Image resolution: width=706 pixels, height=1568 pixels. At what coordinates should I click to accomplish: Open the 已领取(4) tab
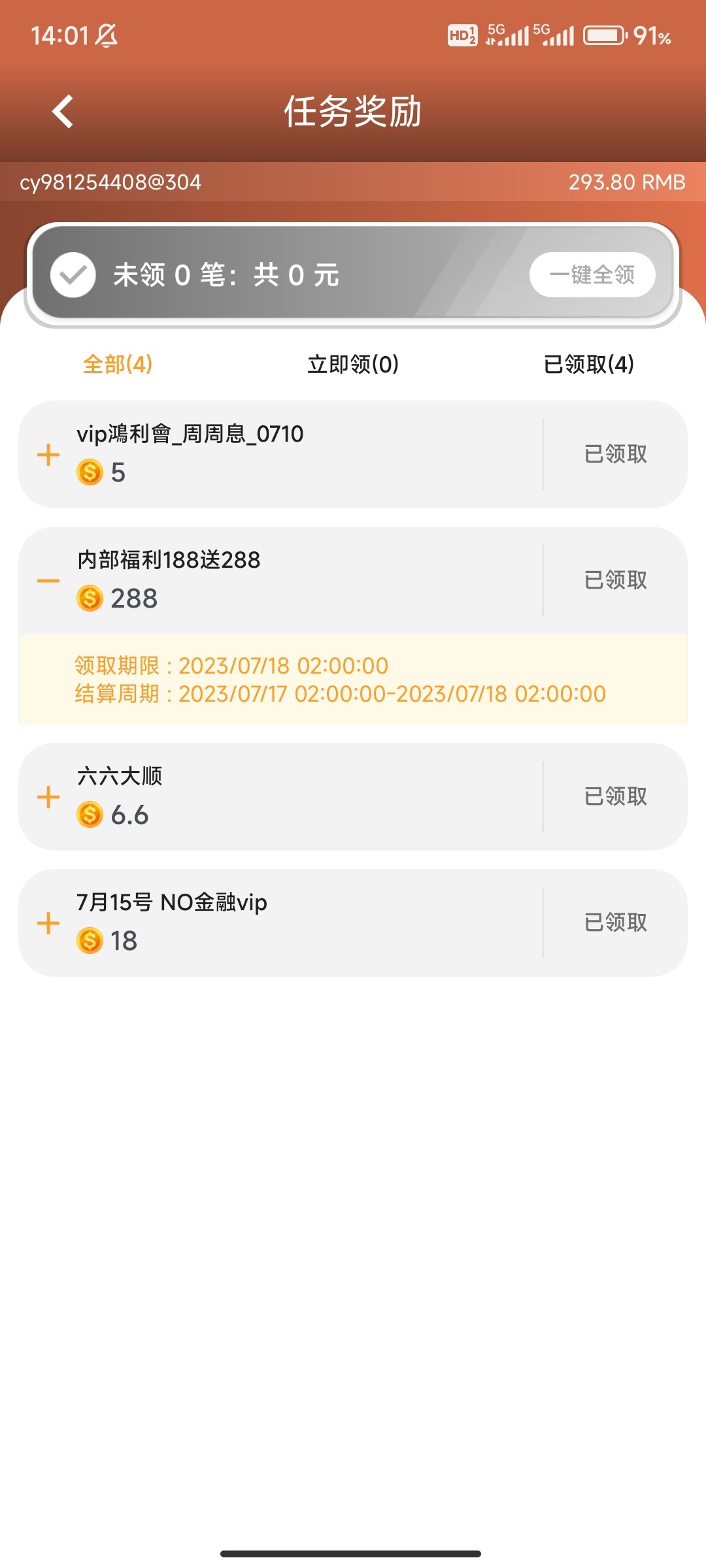(588, 364)
